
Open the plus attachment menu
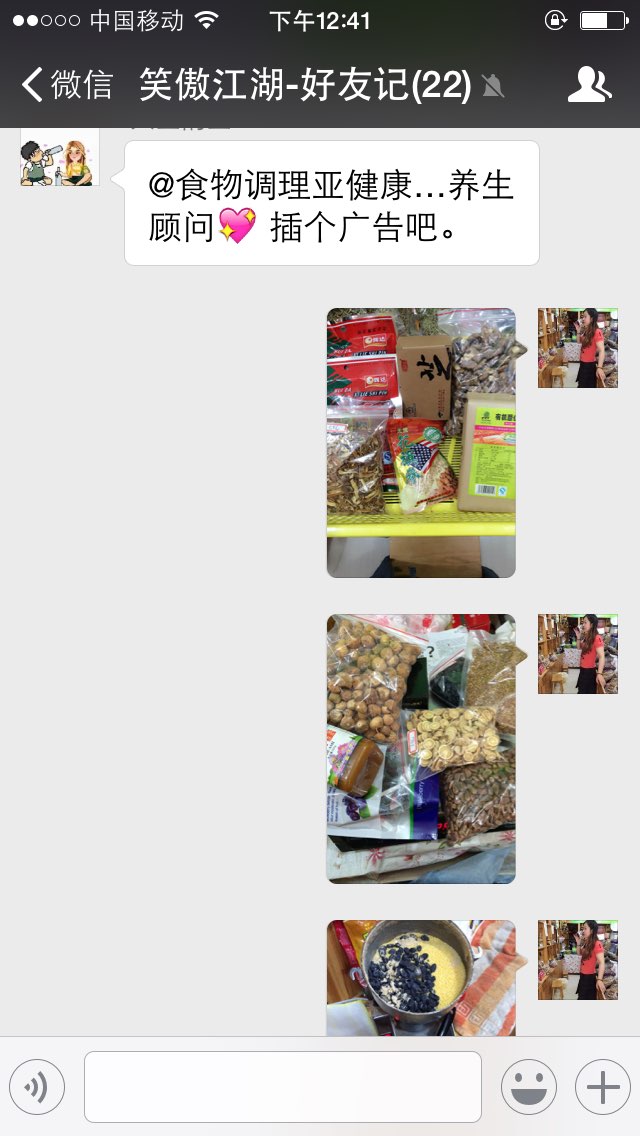pos(603,1087)
